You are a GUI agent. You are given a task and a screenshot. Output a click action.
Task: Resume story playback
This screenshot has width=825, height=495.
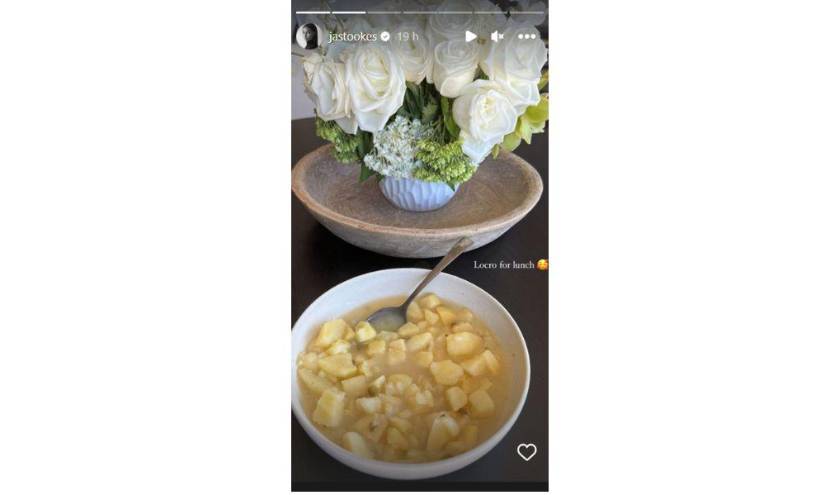click(x=471, y=36)
